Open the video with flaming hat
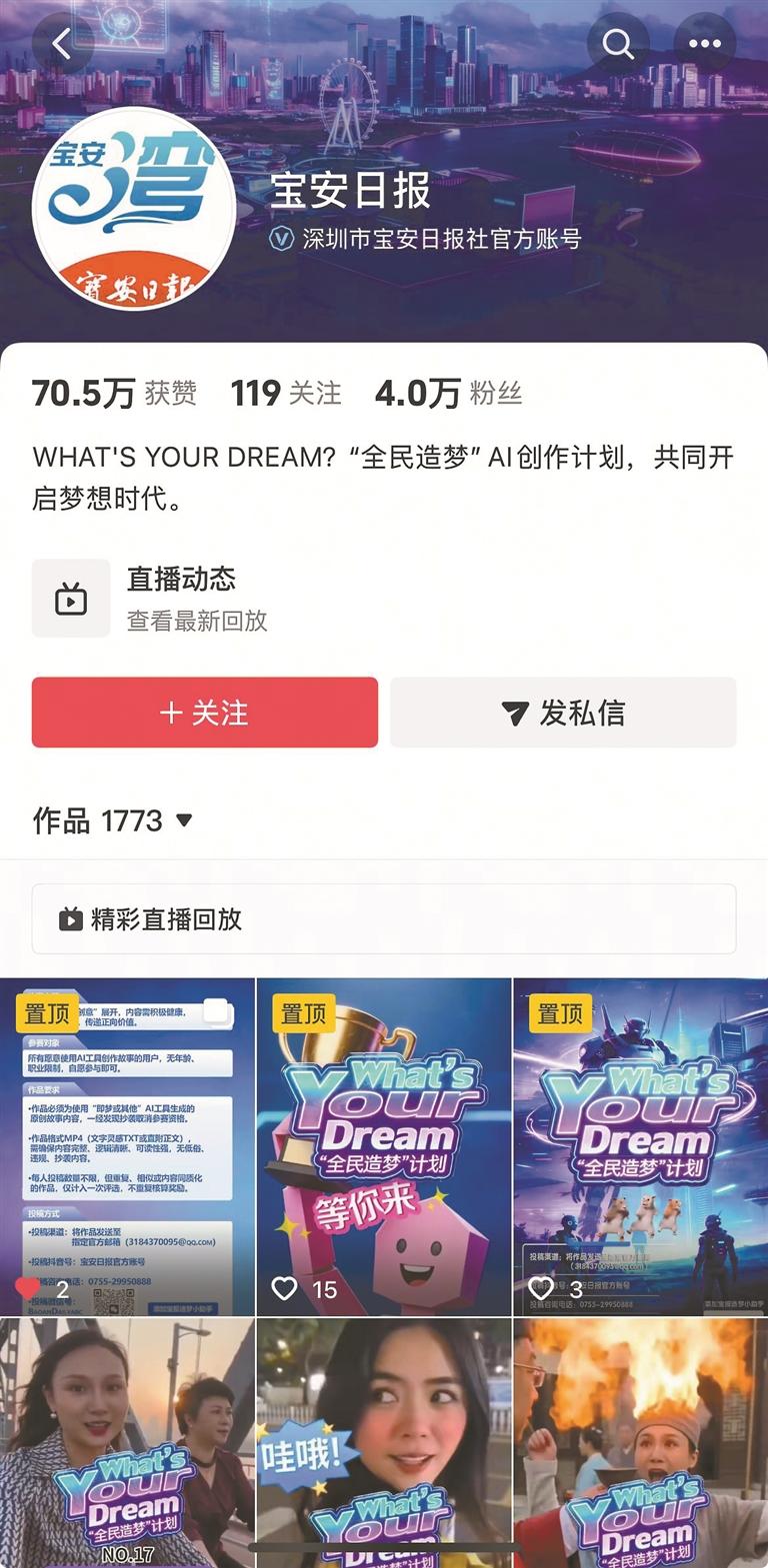Viewport: 768px width, 1568px height. tap(640, 1442)
